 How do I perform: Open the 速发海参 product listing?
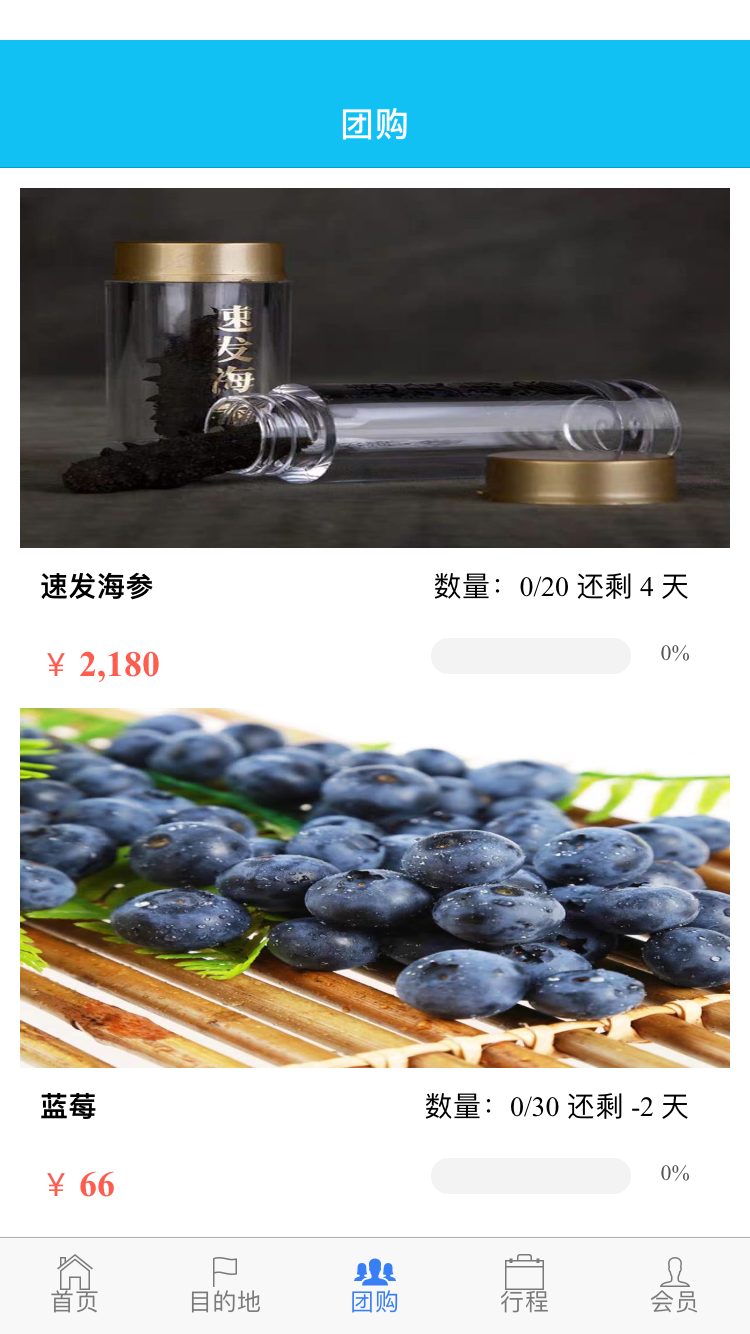pyautogui.click(x=97, y=586)
